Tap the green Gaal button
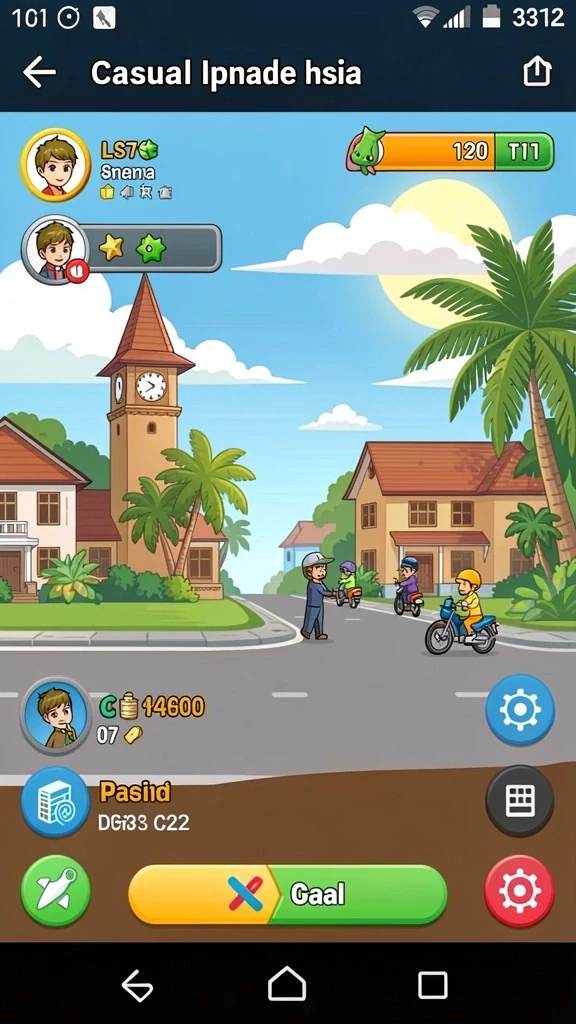Image resolution: width=576 pixels, height=1024 pixels. coord(288,894)
